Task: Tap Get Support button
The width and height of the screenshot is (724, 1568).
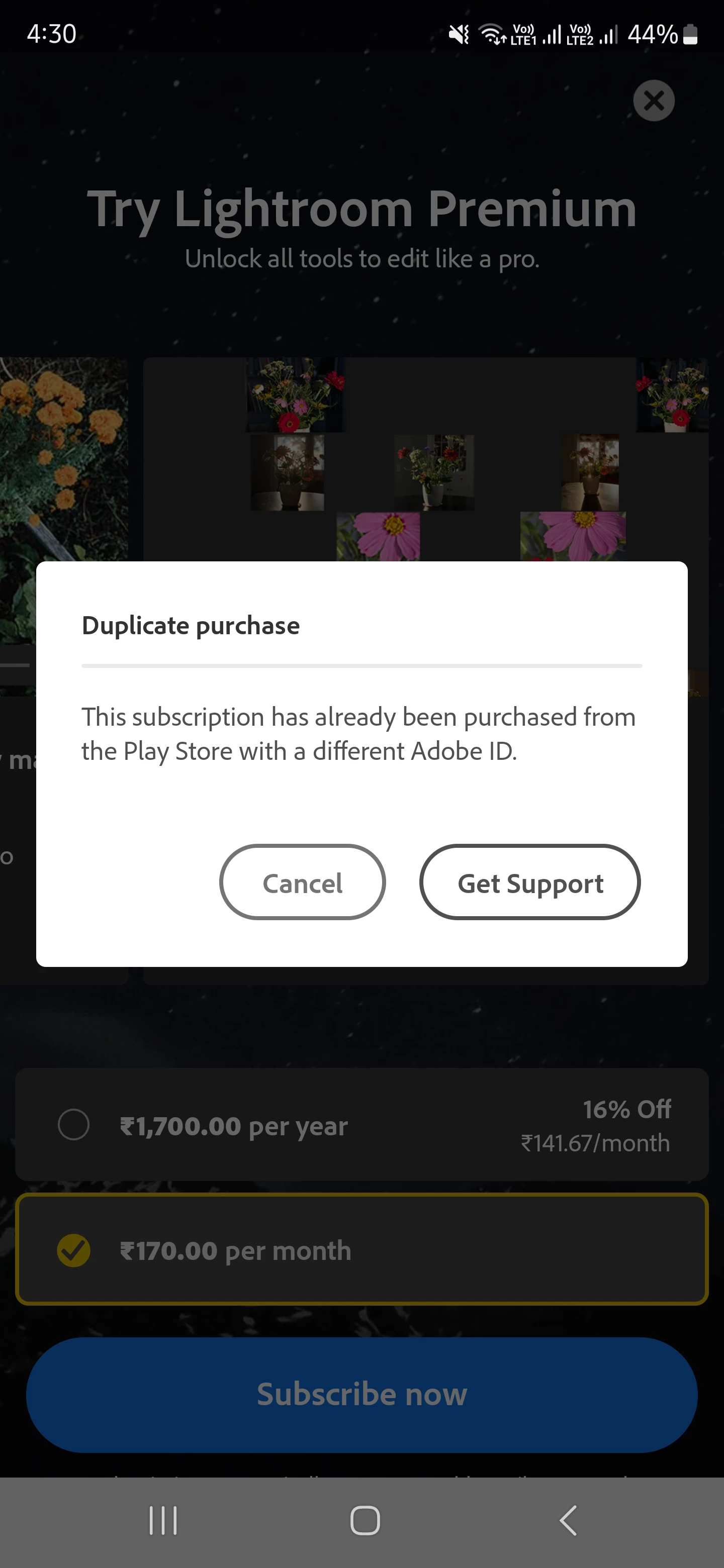Action: pyautogui.click(x=530, y=883)
